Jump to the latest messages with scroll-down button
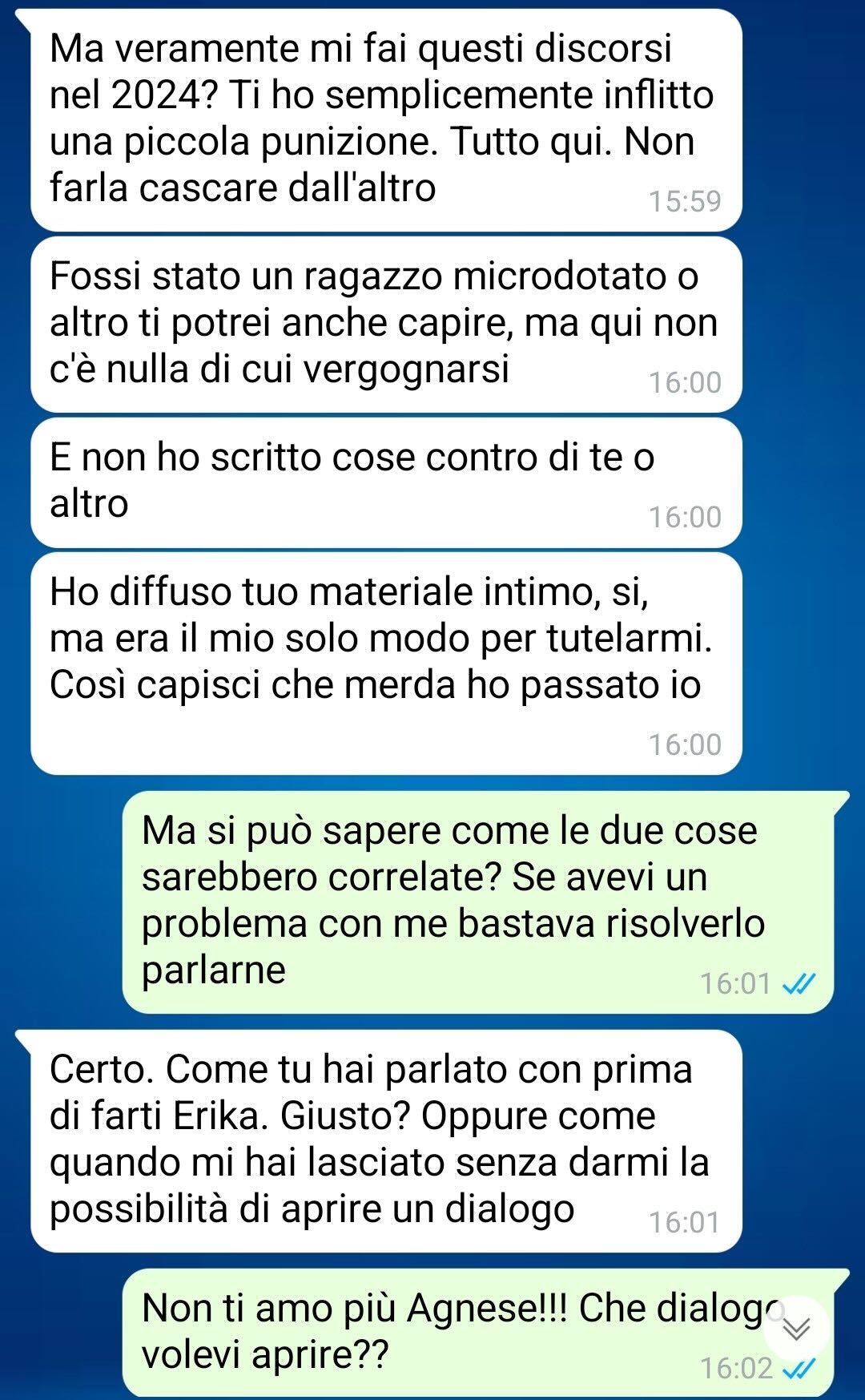865x1400 pixels. (795, 1328)
